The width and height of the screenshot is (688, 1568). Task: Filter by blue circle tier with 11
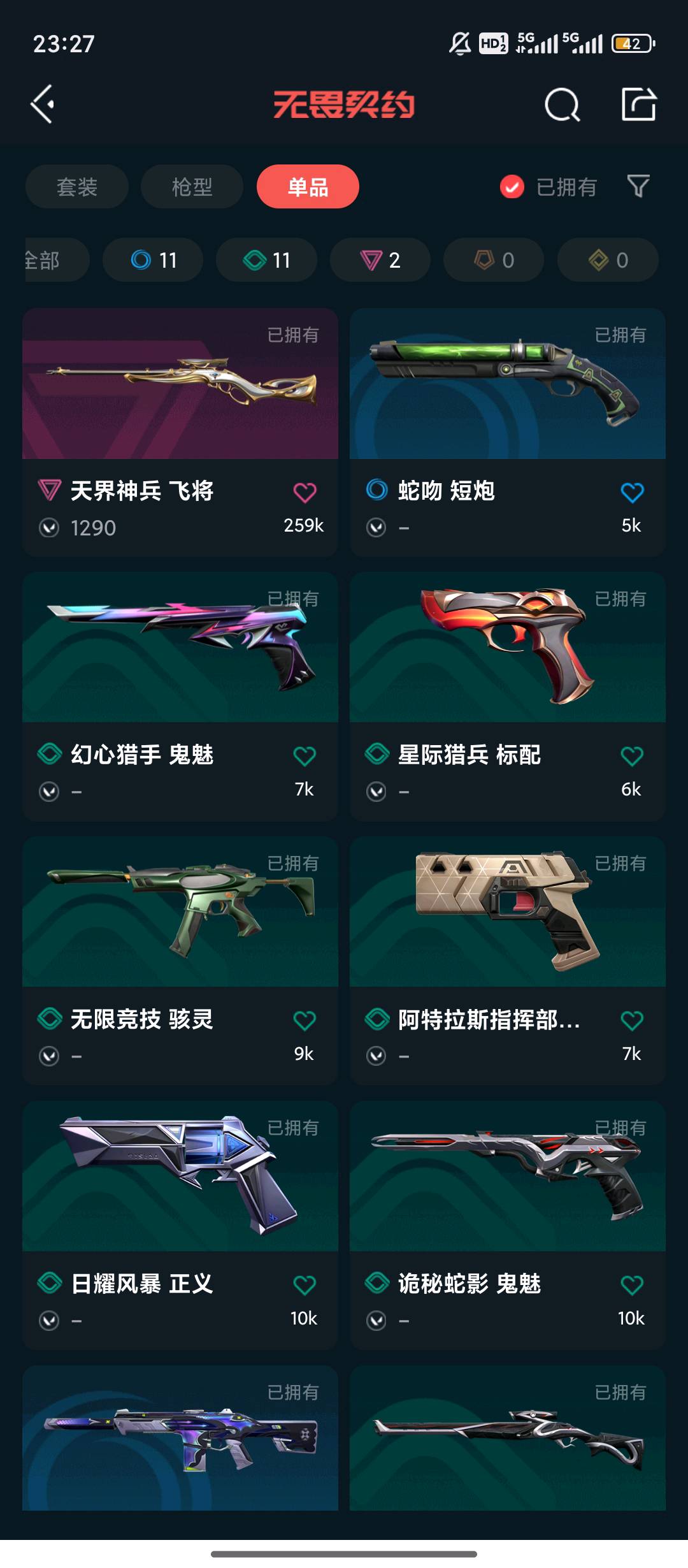point(153,260)
